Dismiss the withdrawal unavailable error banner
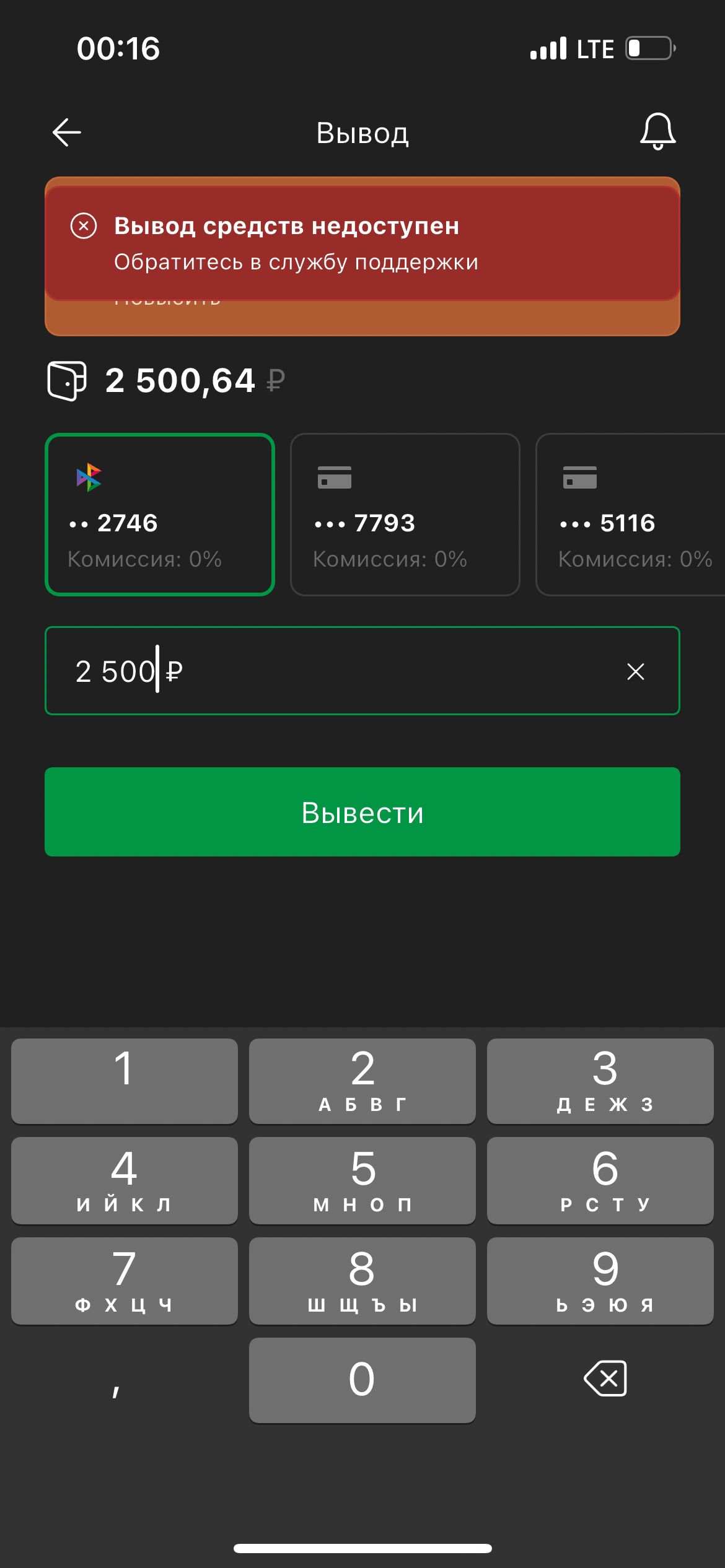725x1568 pixels. (x=84, y=226)
